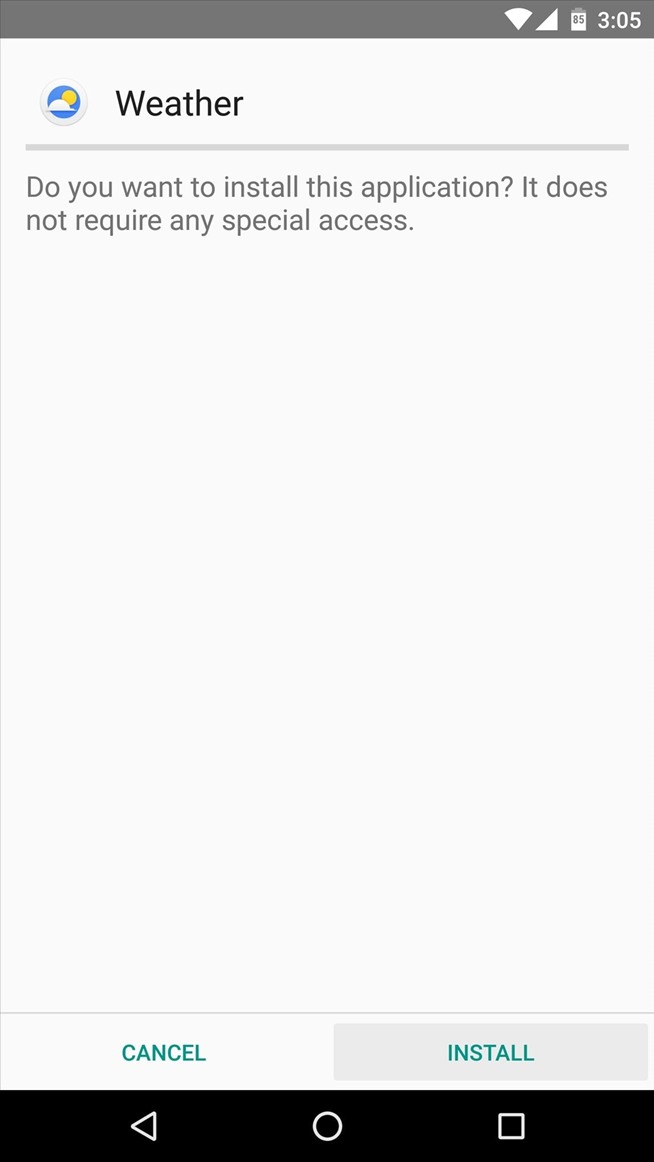Open the recent apps overview

[x=511, y=1126]
